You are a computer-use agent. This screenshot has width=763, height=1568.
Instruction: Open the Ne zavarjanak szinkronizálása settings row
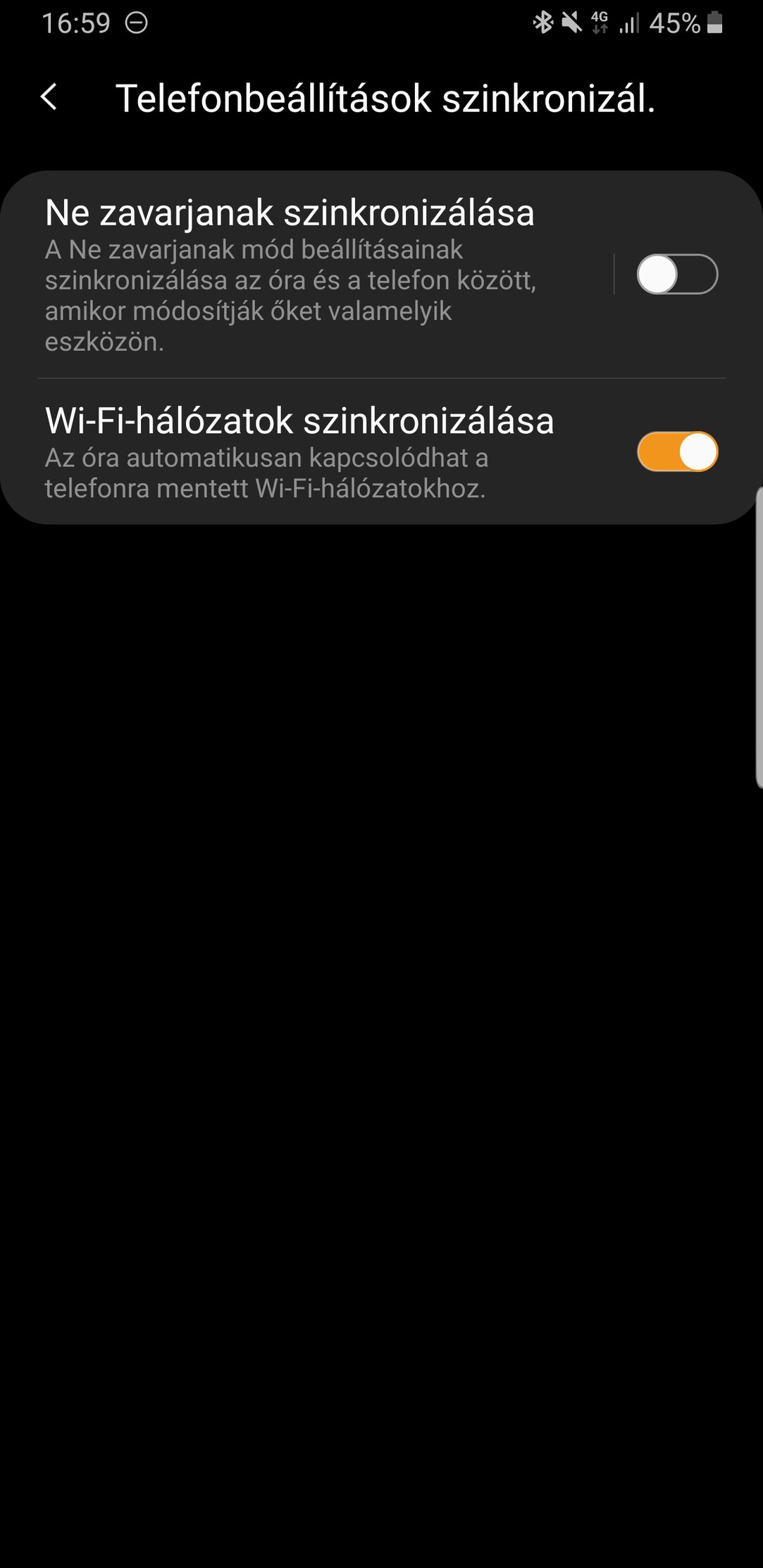321,275
